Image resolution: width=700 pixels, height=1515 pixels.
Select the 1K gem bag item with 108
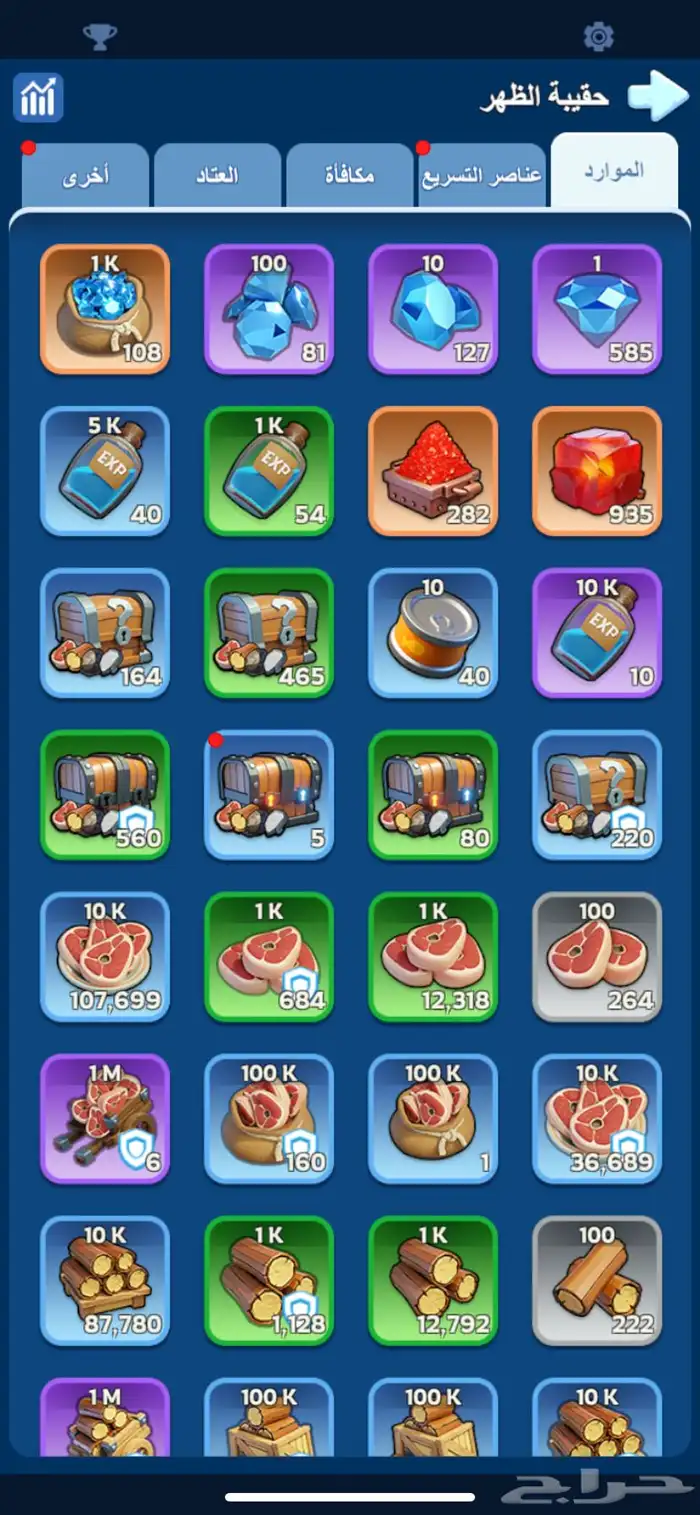pyautogui.click(x=105, y=309)
